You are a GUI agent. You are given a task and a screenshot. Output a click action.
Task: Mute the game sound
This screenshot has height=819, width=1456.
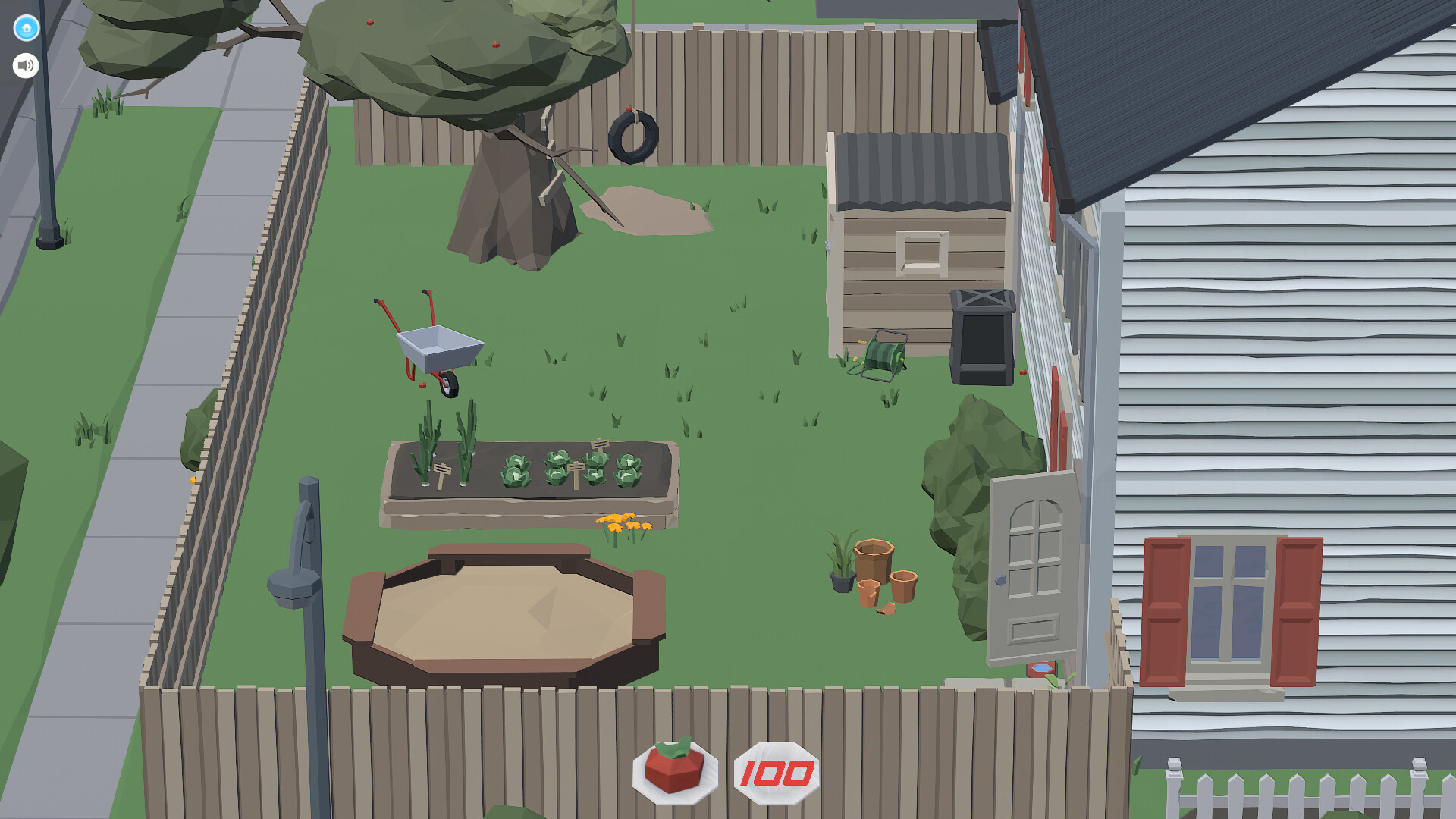tap(26, 66)
